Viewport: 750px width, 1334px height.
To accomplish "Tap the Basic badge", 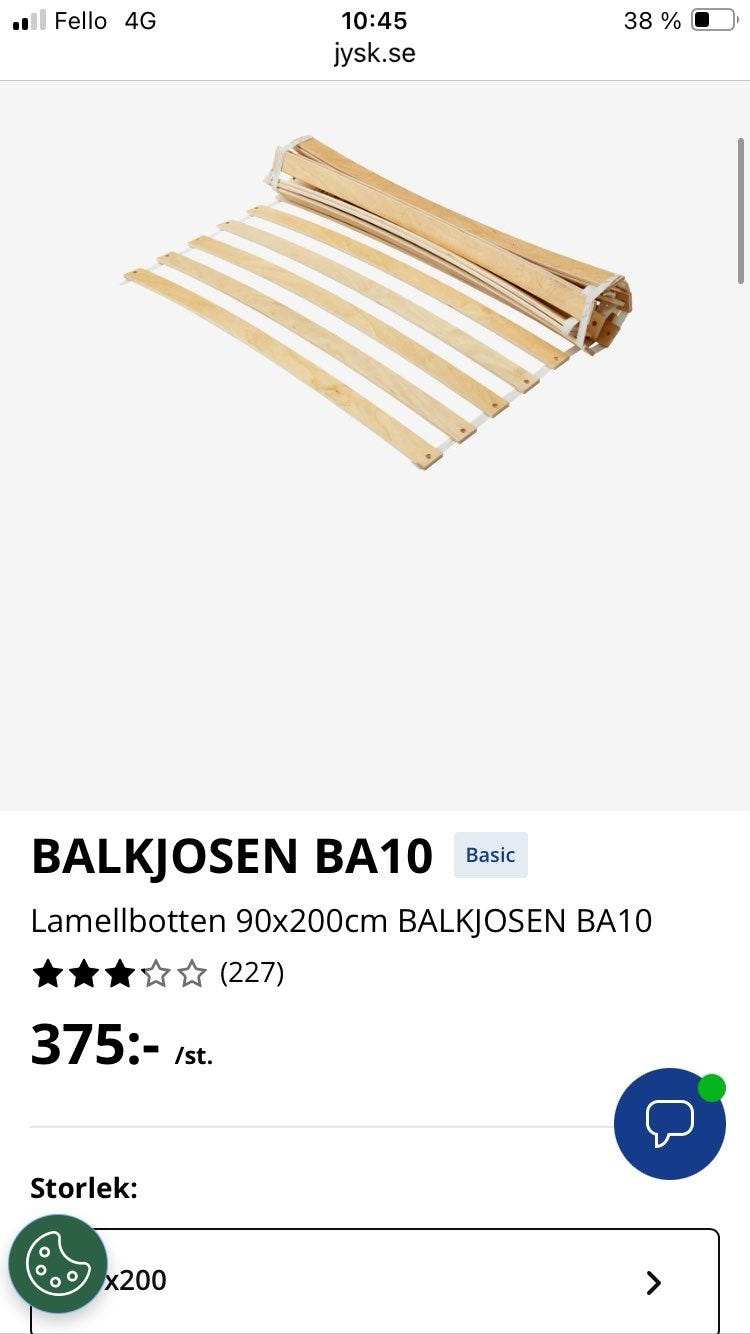I will [x=489, y=854].
